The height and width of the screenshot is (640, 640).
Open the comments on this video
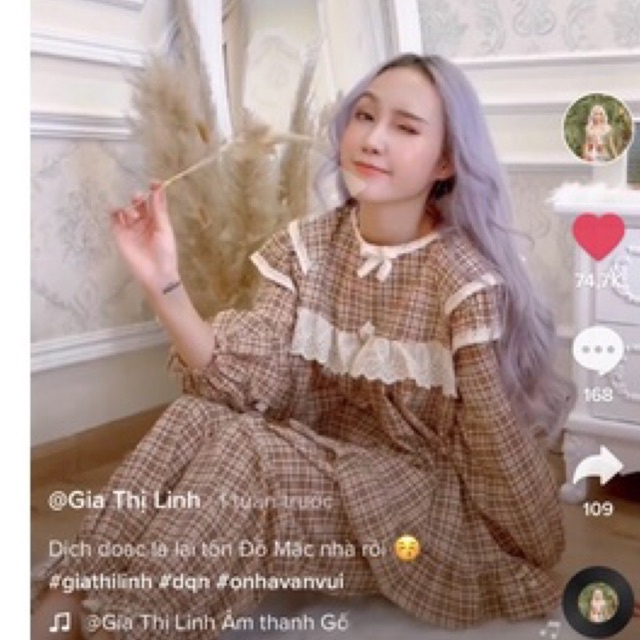pos(598,350)
